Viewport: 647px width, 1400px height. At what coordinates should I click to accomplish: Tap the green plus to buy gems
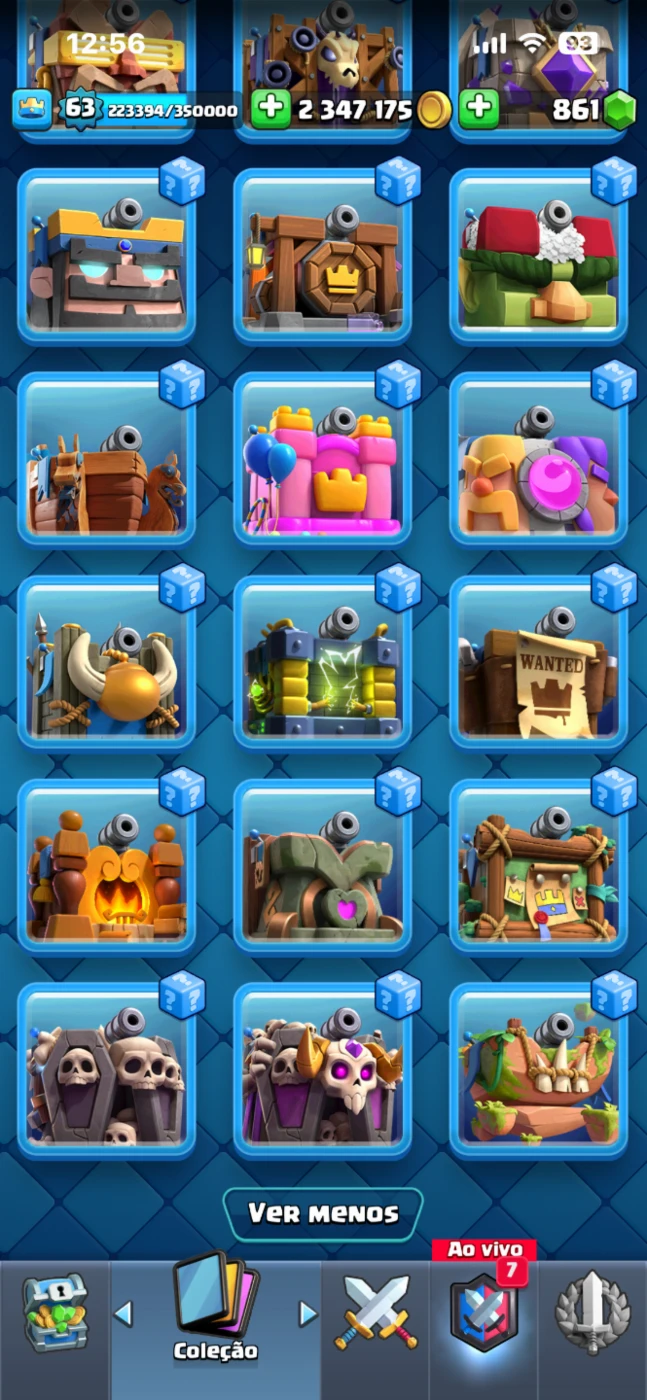point(479,109)
